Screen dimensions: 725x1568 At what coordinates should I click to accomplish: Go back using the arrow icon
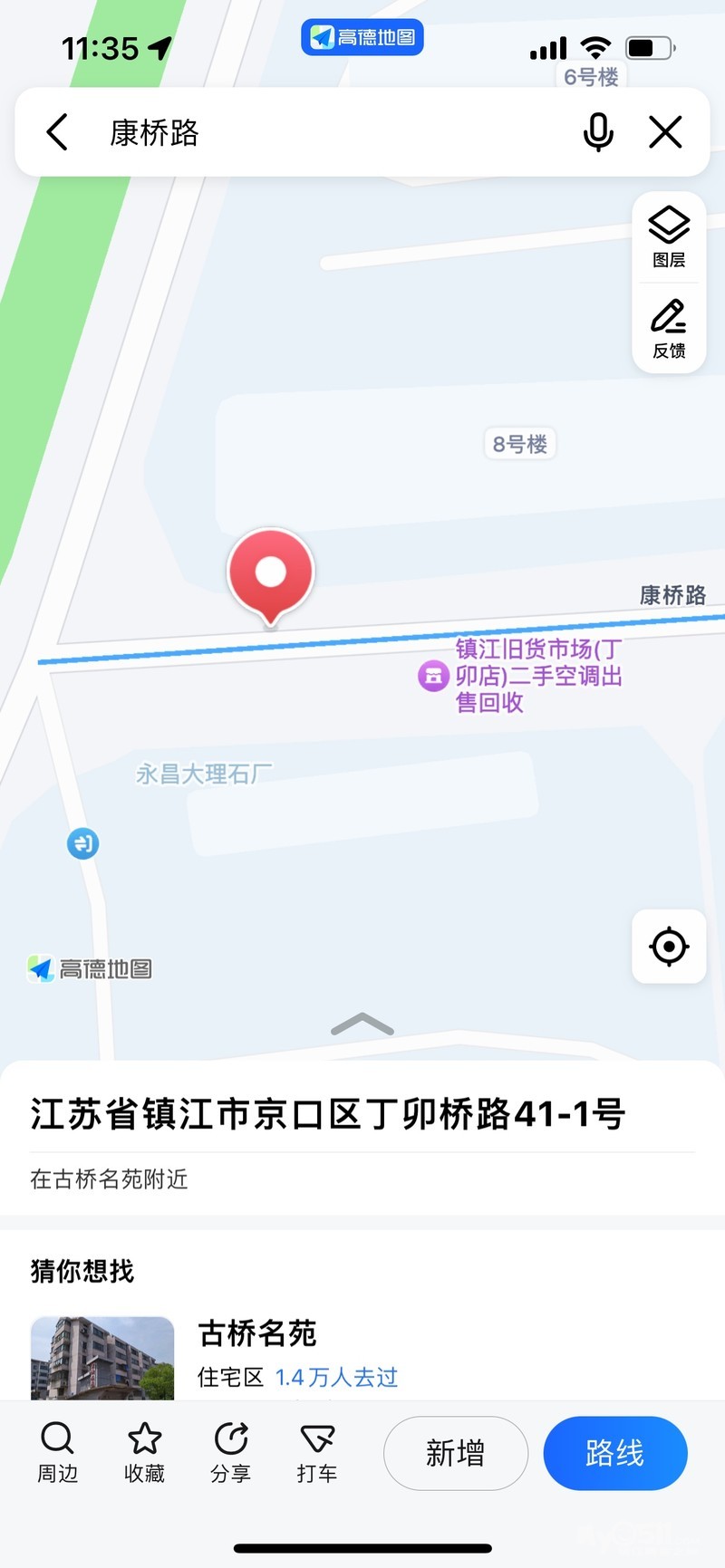click(57, 132)
